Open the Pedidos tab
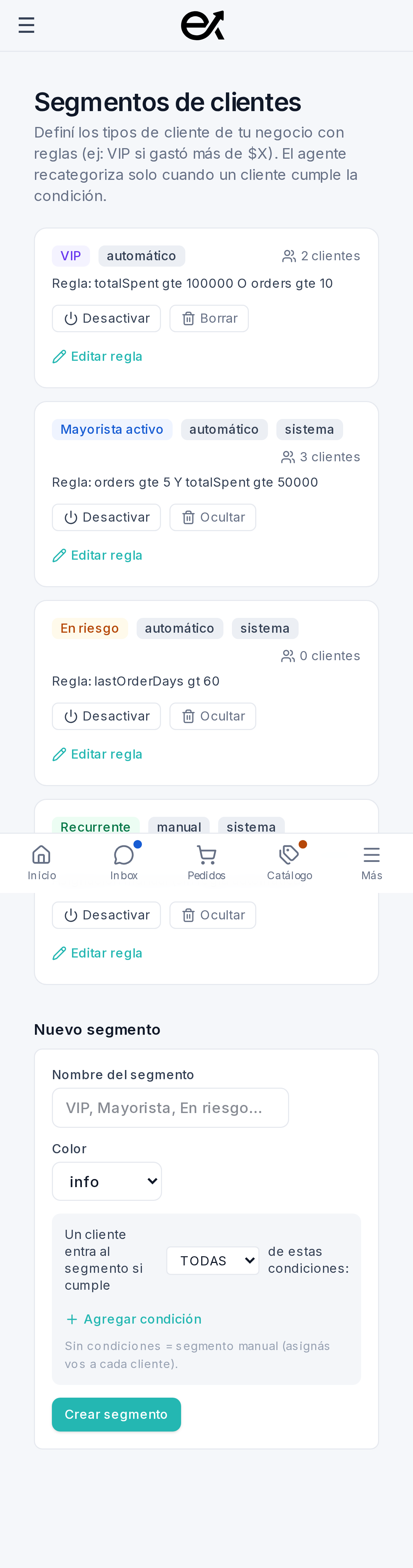 click(x=206, y=863)
